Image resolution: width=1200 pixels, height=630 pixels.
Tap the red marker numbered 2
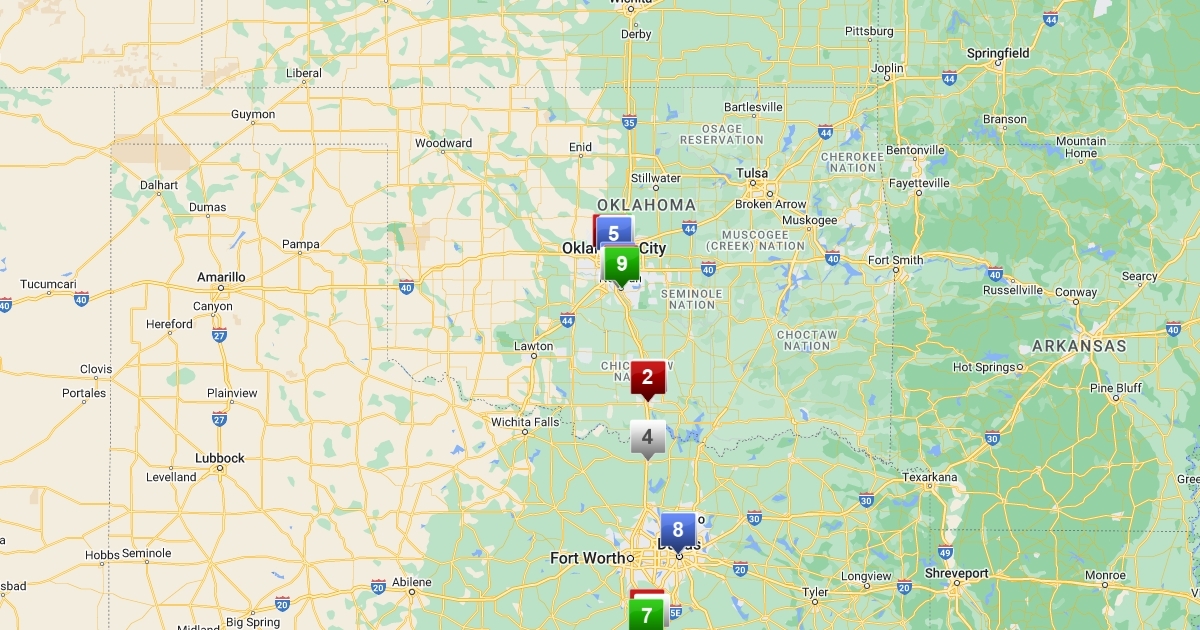(x=648, y=377)
